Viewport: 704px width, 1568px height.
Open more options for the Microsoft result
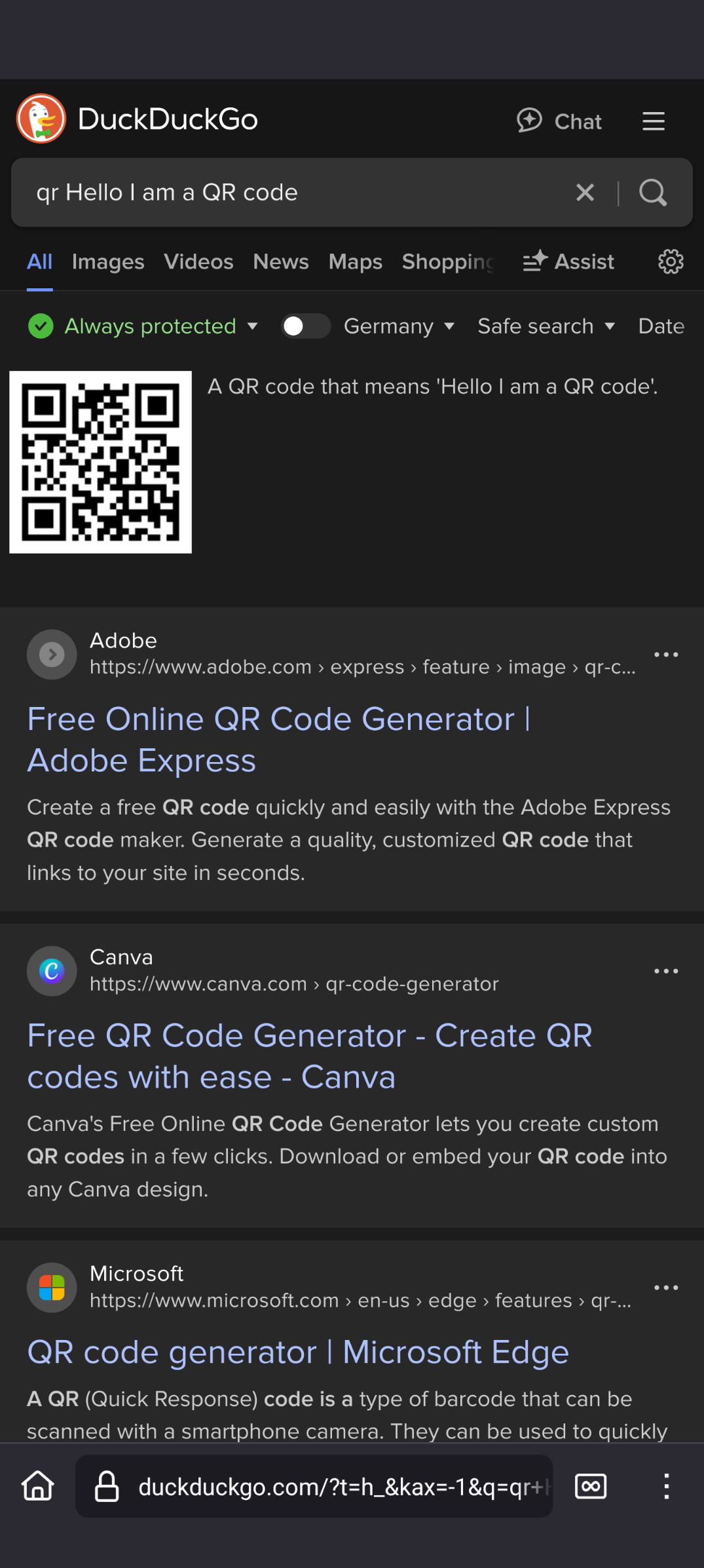(x=666, y=1288)
